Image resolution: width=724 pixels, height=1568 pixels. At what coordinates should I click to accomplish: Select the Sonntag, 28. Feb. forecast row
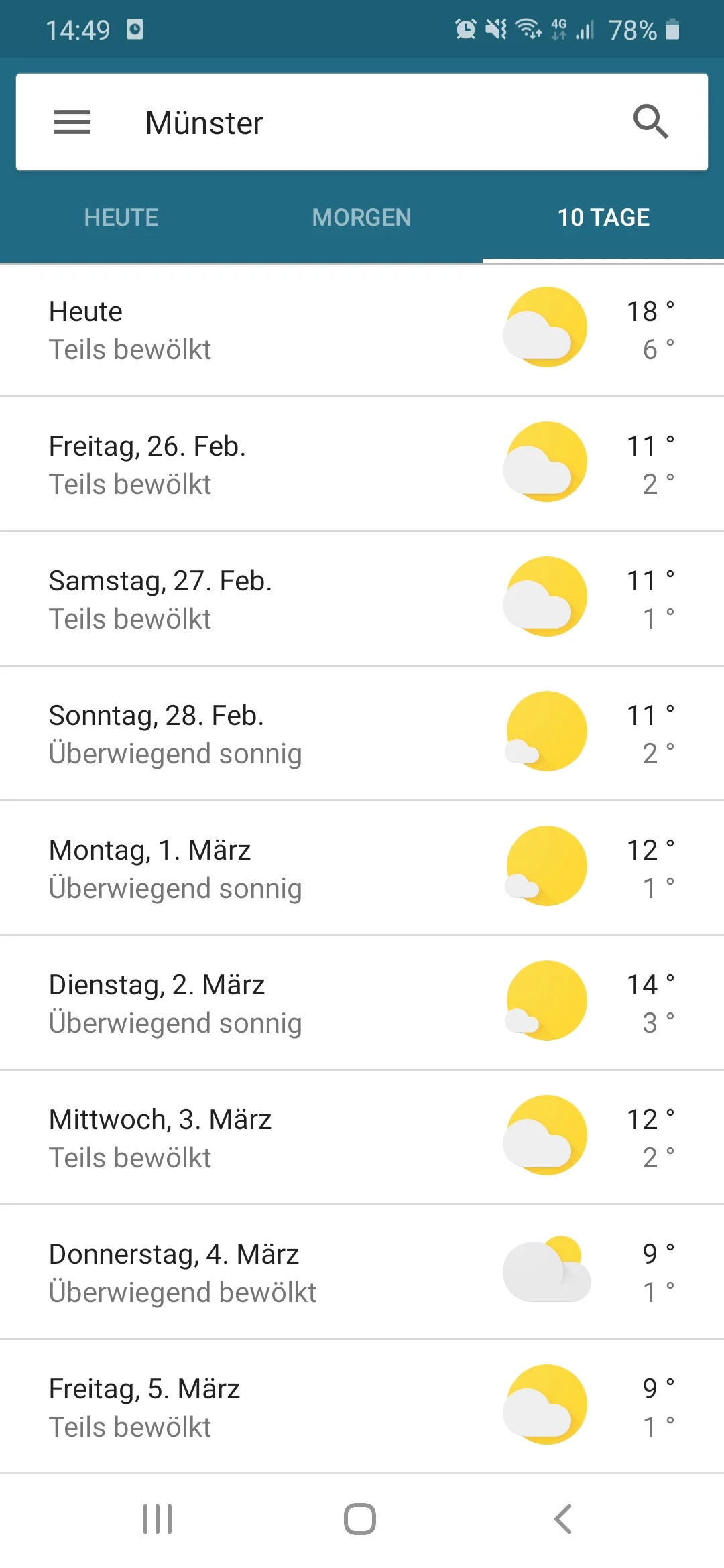(x=268, y=732)
